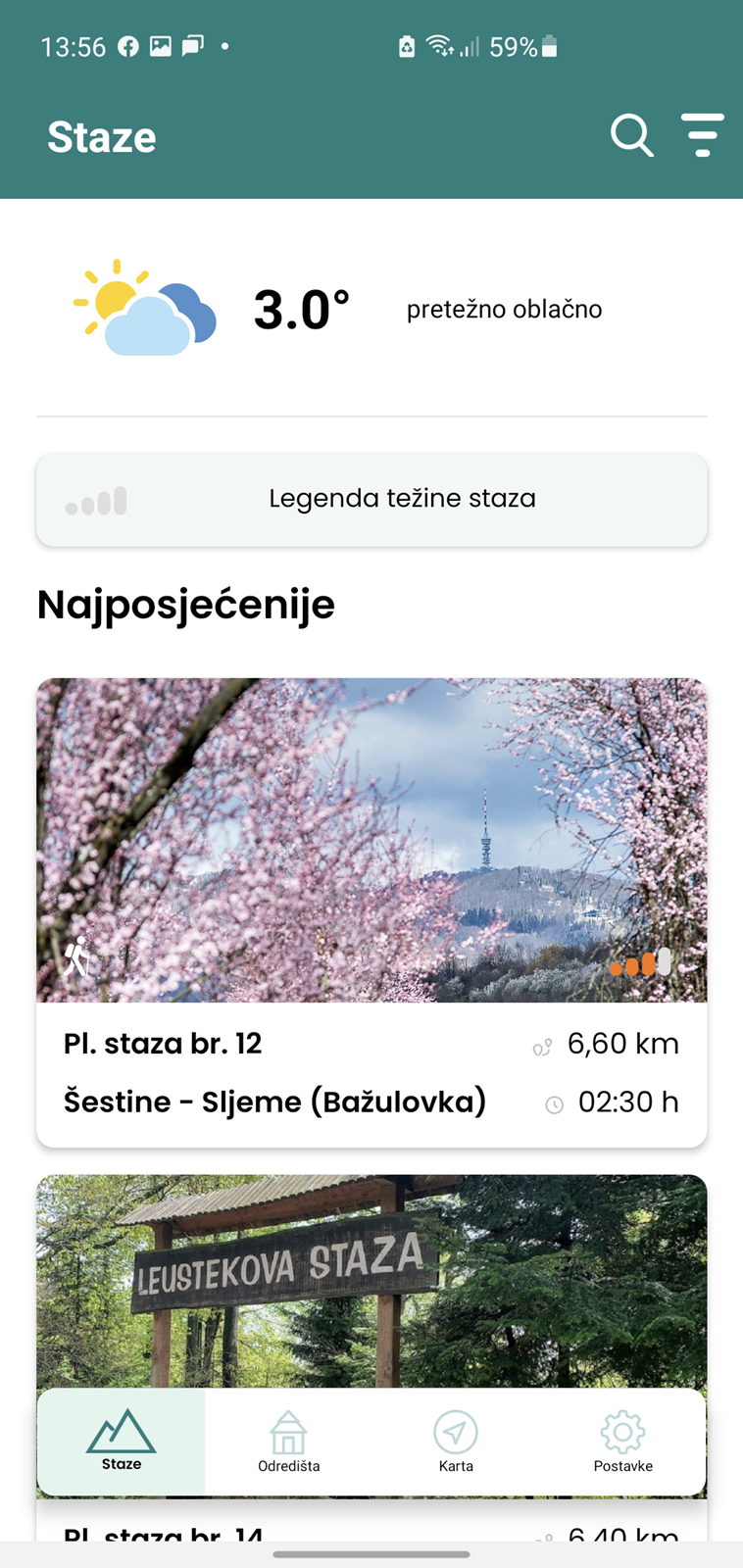This screenshot has width=743, height=1568.
Task: Switch to the Odredišta tab
Action: coord(288,1442)
